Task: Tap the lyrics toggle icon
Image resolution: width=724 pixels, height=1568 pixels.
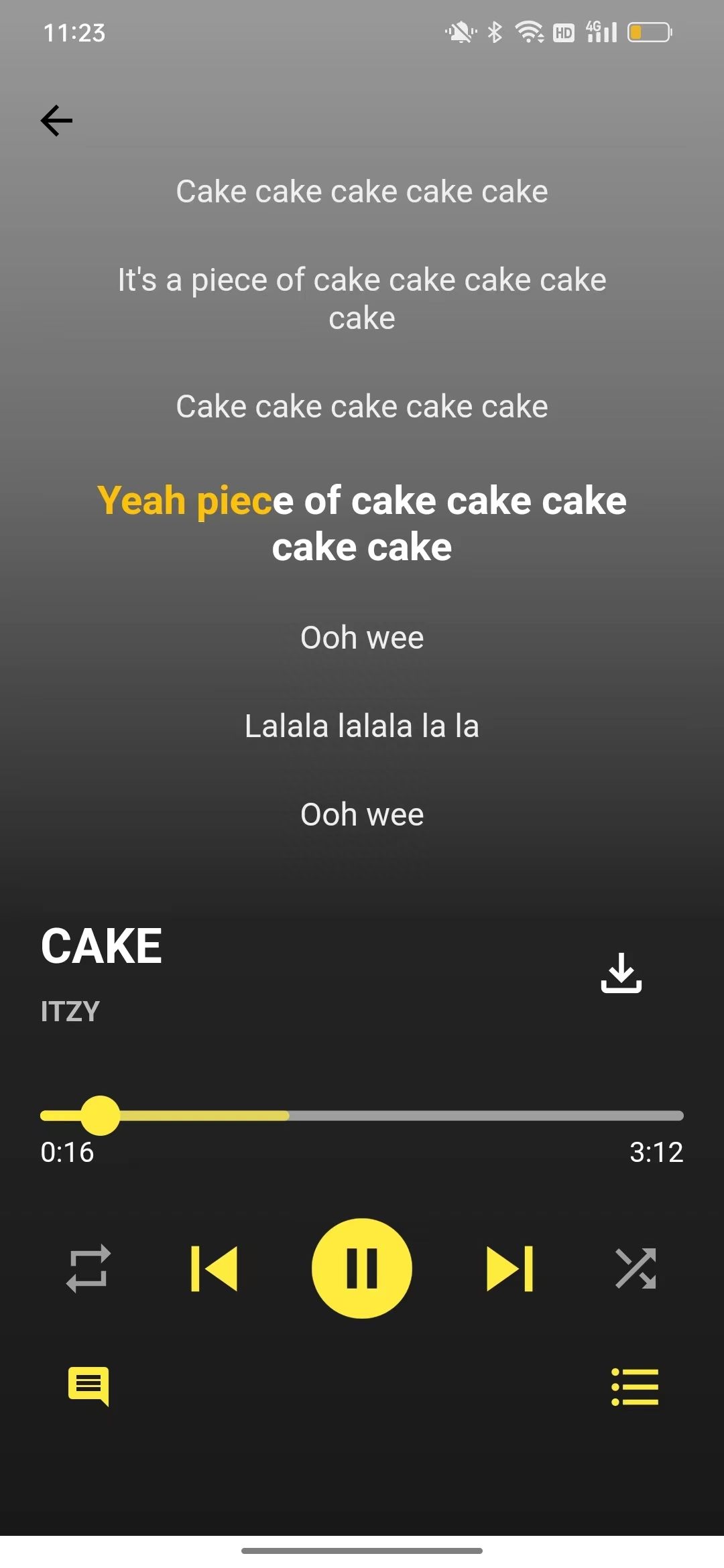Action: pos(88,1386)
